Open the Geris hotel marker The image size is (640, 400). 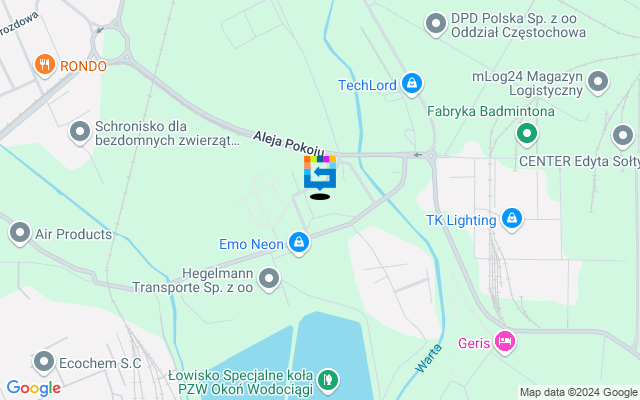[x=505, y=342]
